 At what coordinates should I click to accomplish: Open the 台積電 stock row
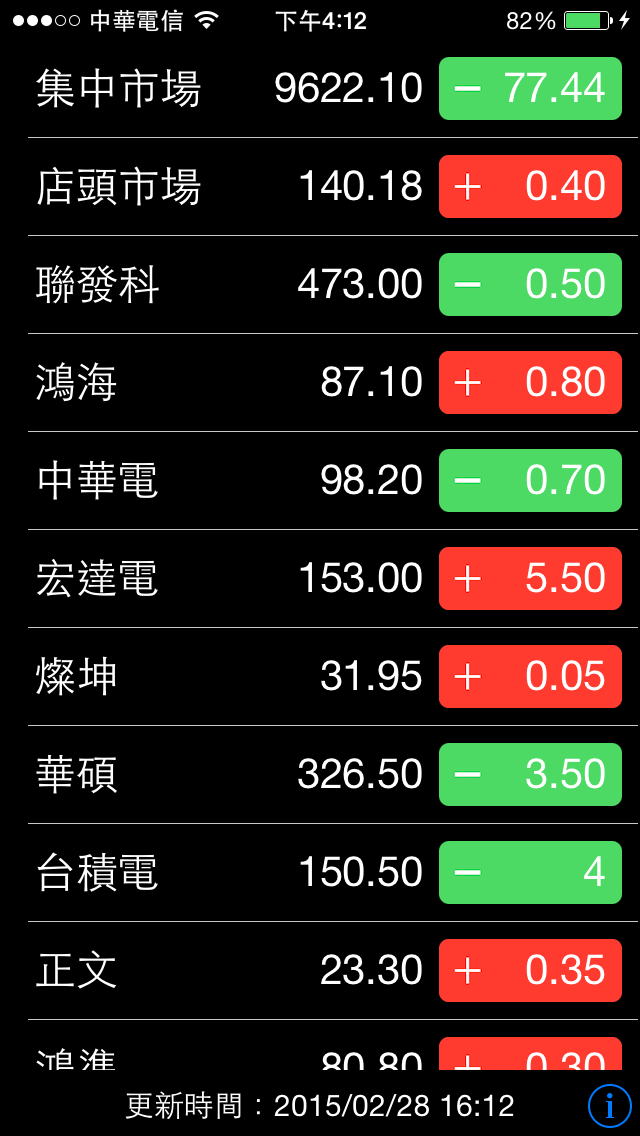click(320, 872)
